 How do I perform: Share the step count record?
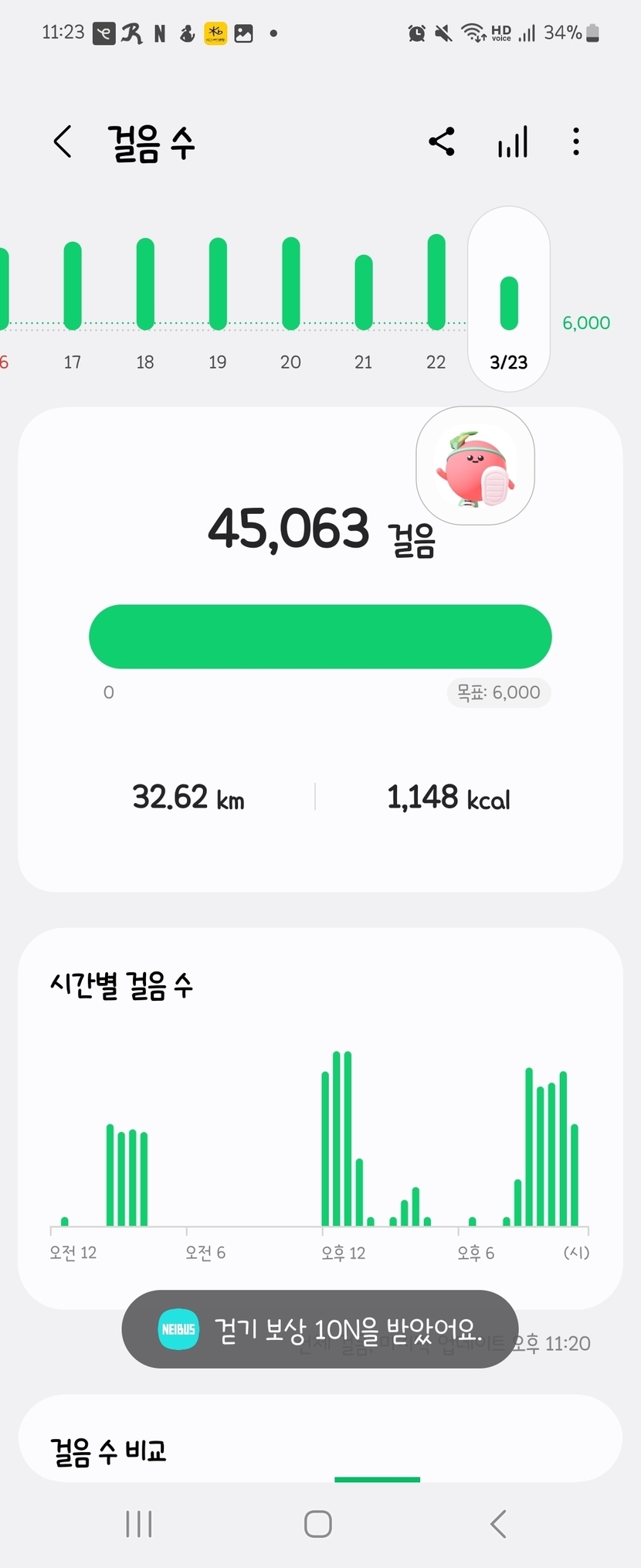pos(442,142)
